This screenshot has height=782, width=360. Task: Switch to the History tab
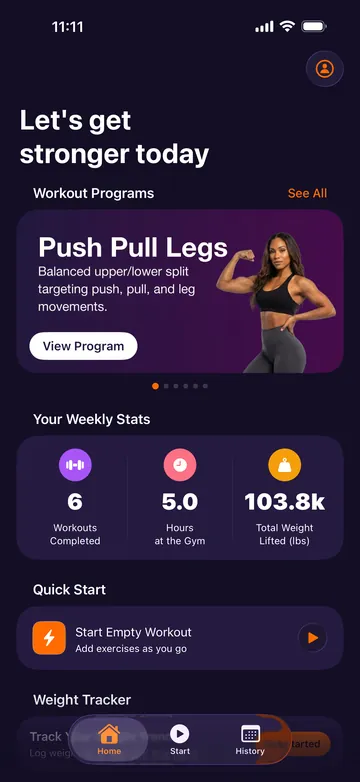coord(250,740)
